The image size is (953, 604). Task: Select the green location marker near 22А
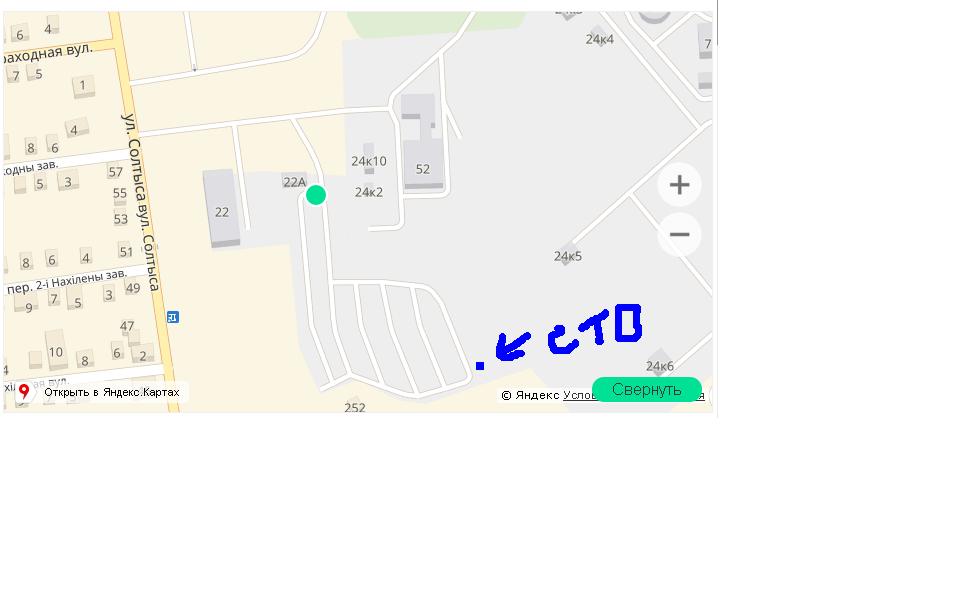(316, 195)
